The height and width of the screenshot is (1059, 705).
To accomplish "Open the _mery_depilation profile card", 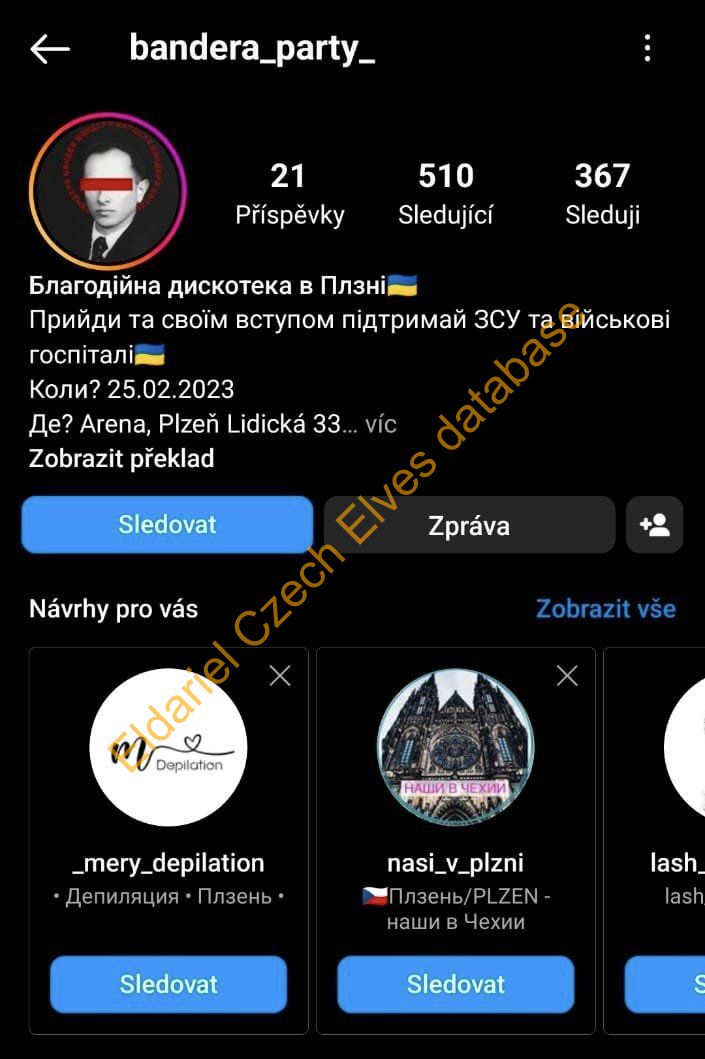I will [x=168, y=747].
